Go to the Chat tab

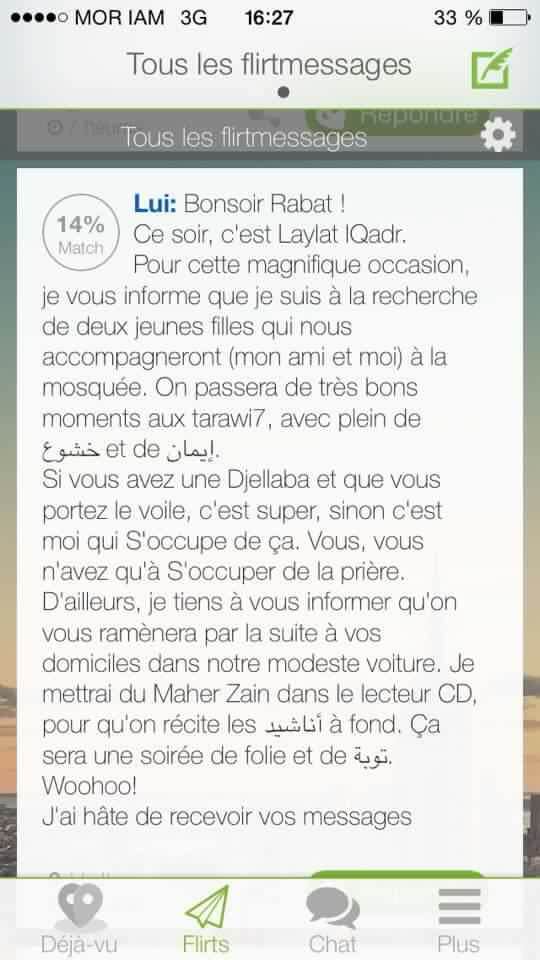pos(332,918)
